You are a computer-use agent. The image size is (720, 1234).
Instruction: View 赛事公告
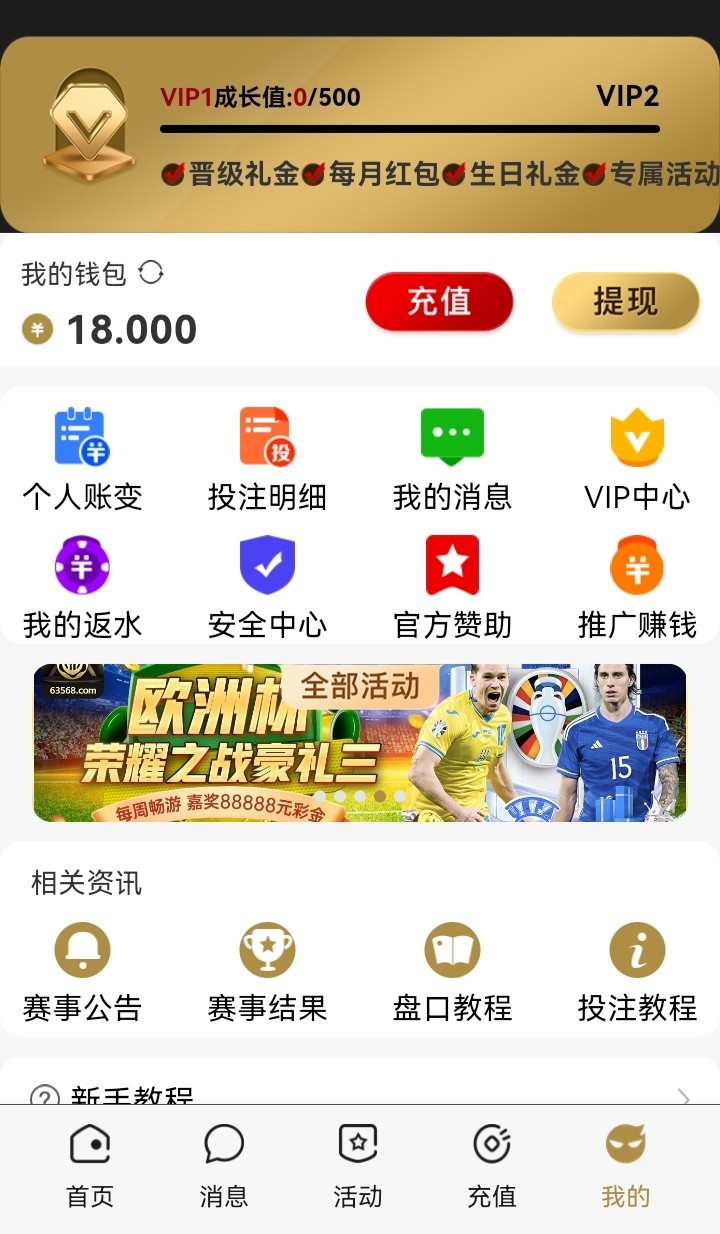pyautogui.click(x=82, y=972)
